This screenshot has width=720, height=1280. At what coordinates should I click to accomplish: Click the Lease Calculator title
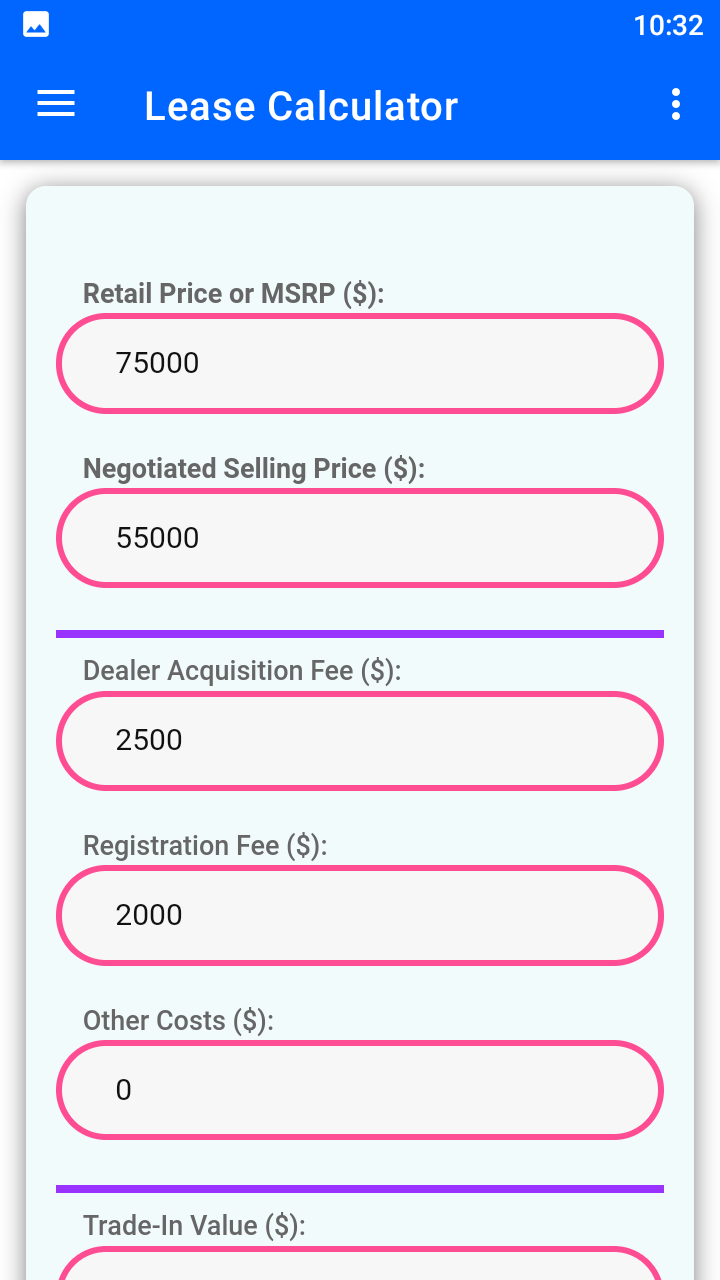pos(301,105)
